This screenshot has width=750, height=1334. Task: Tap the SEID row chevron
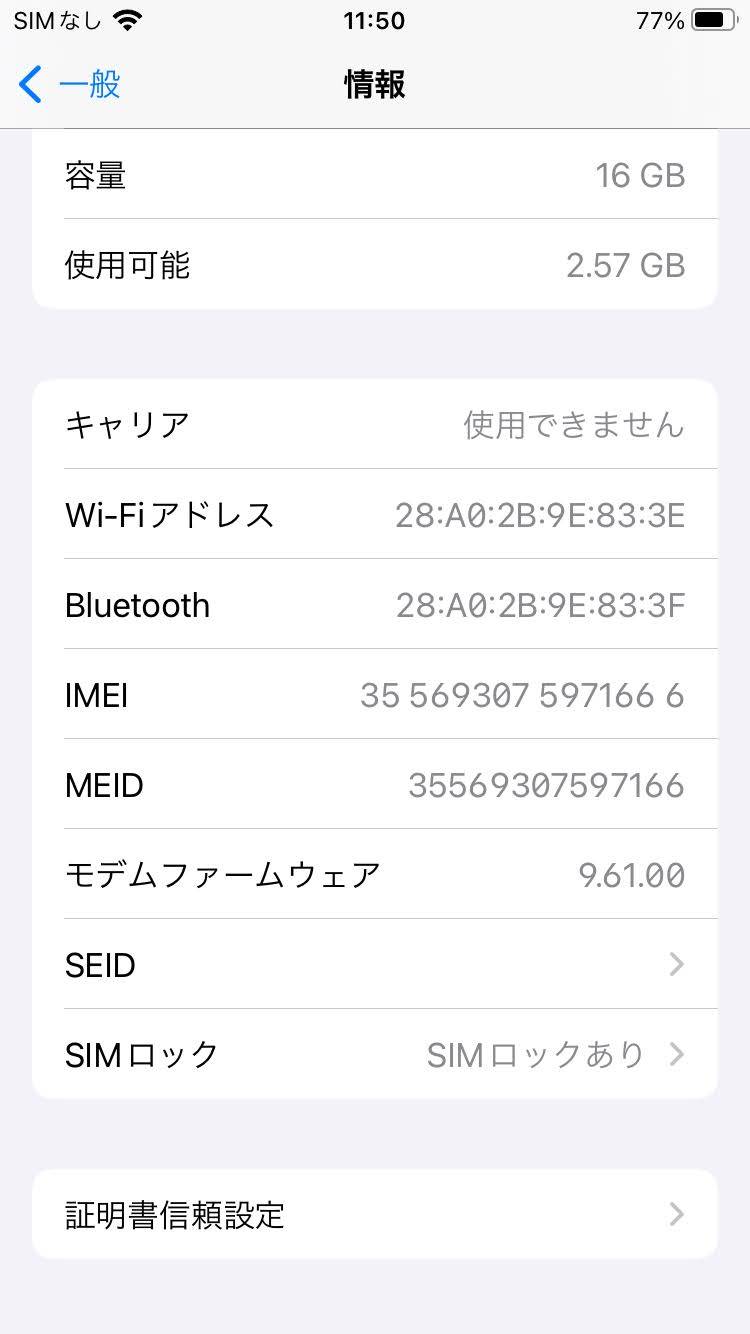677,964
